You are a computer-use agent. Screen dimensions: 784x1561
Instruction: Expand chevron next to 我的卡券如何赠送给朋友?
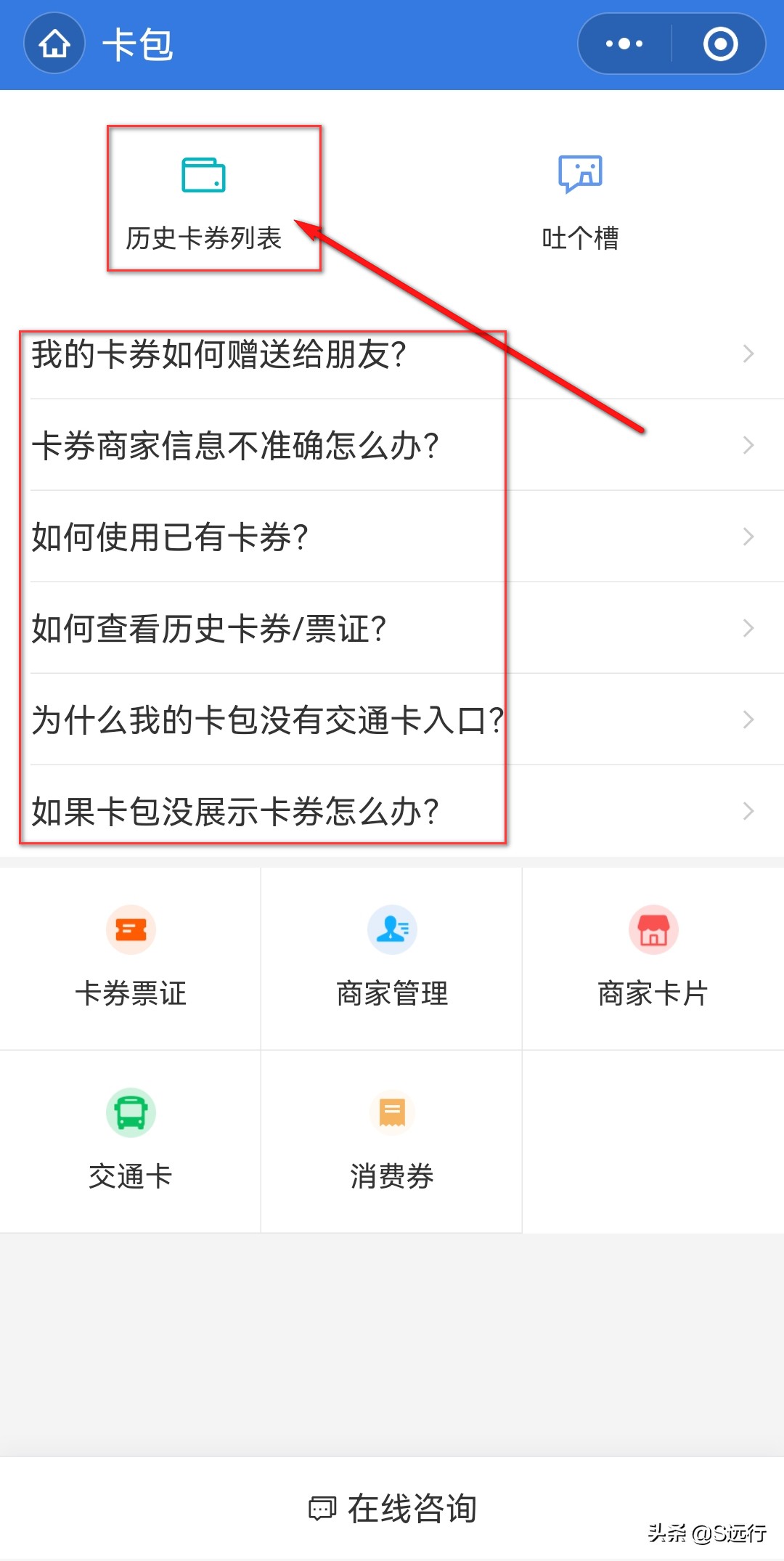point(748,354)
